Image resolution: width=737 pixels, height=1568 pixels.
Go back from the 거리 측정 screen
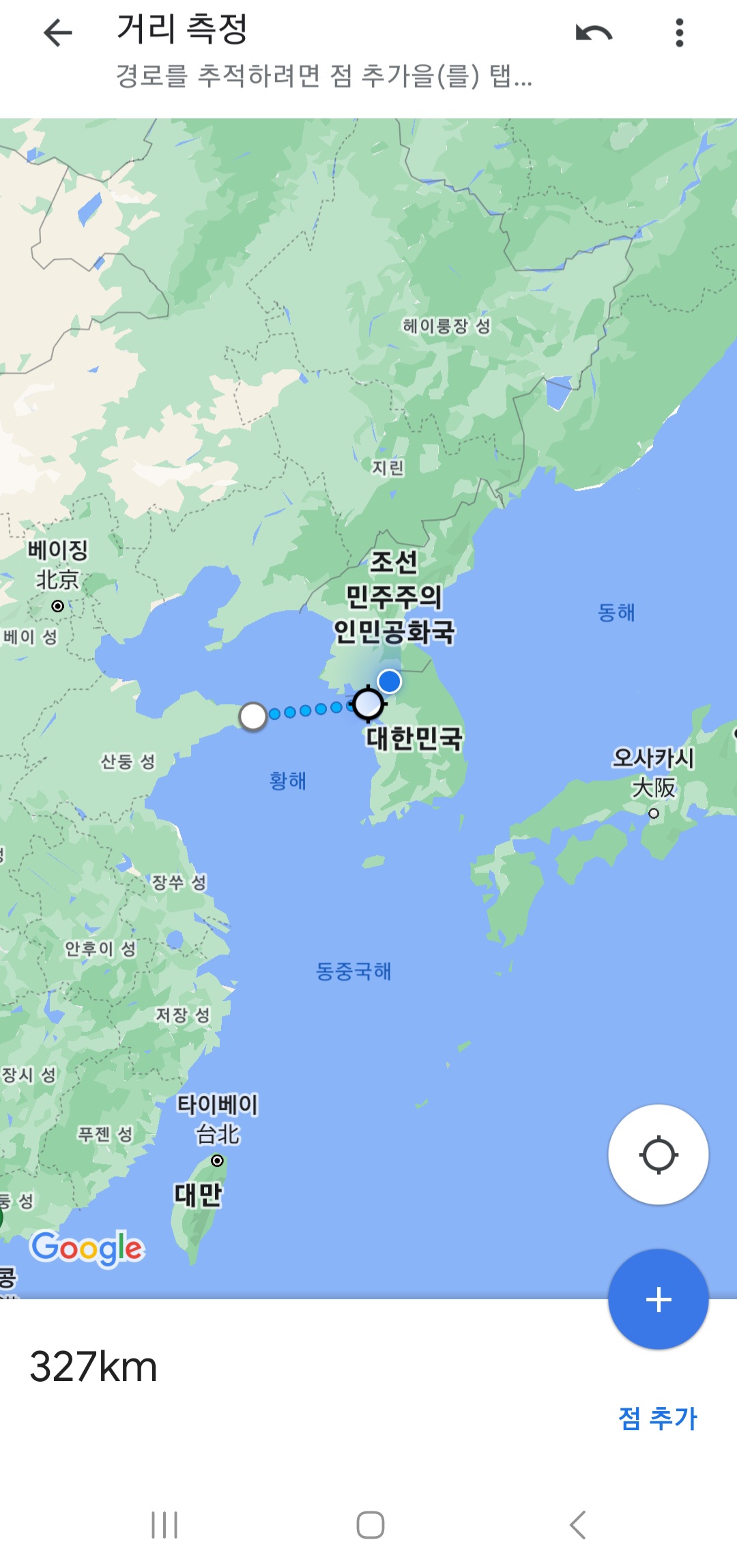coord(57,33)
